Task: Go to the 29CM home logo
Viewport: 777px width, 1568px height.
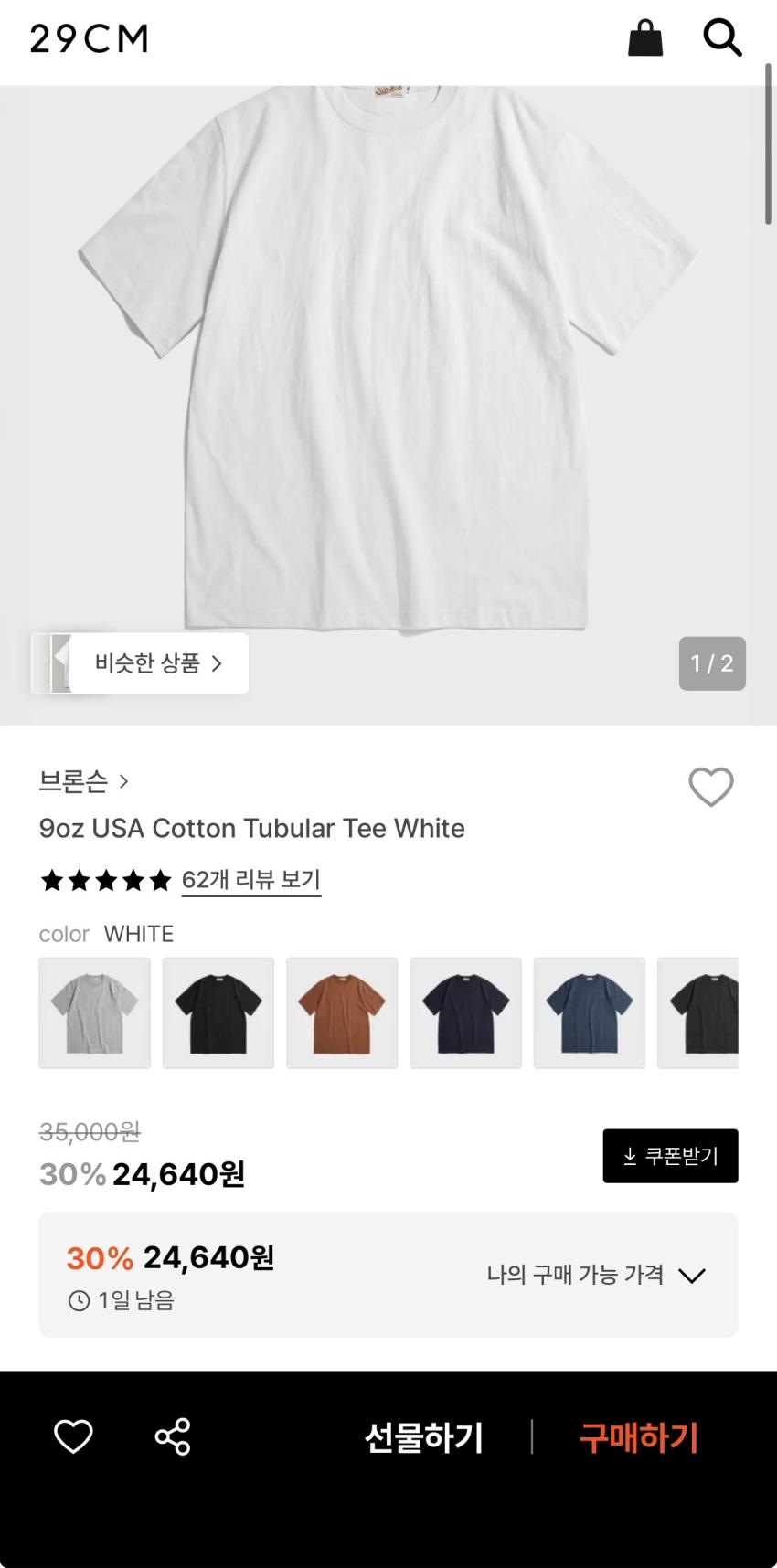Action: pyautogui.click(x=89, y=38)
